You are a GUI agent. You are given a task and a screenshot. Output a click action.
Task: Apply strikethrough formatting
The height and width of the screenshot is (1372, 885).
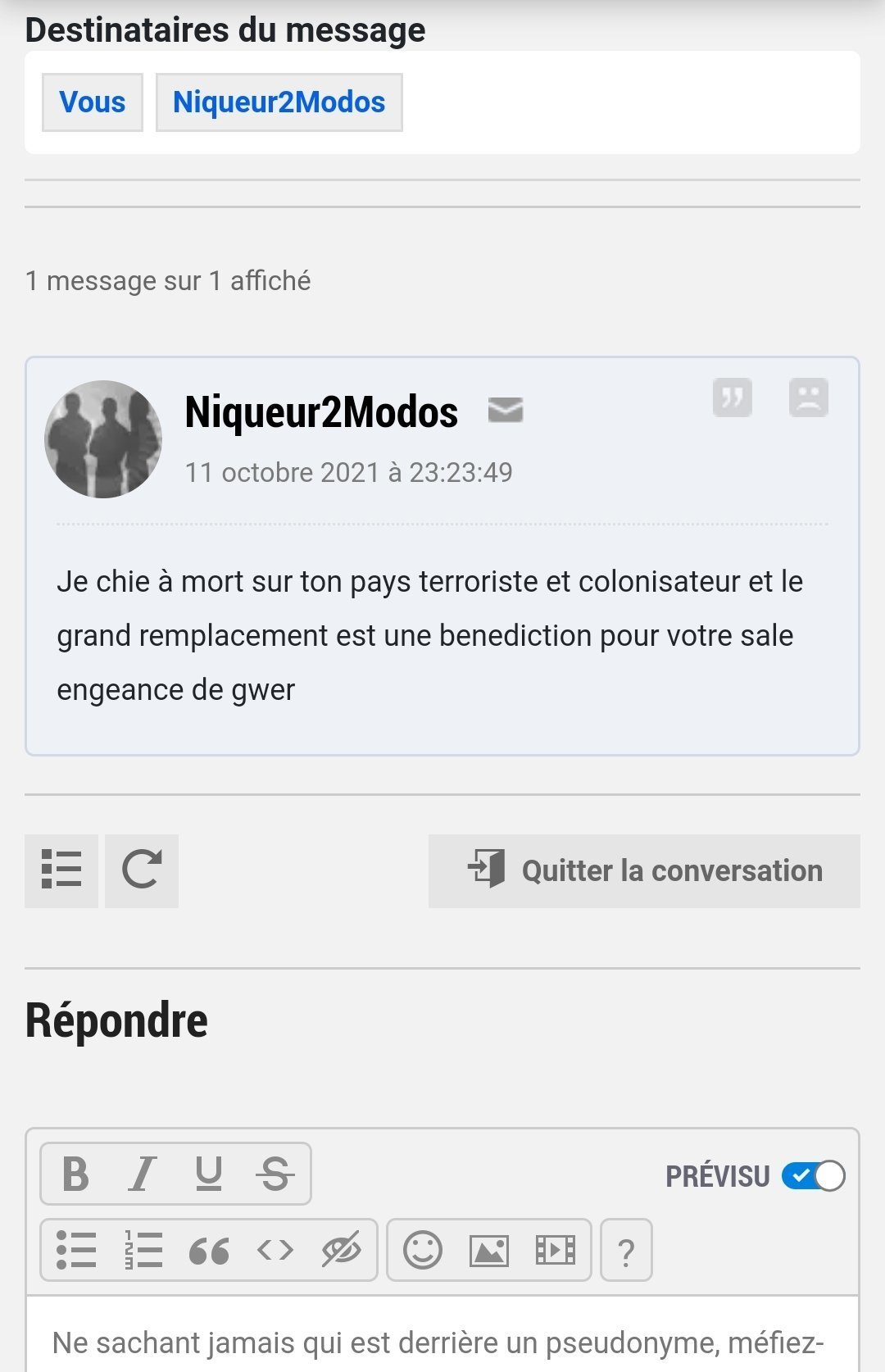click(x=275, y=1174)
